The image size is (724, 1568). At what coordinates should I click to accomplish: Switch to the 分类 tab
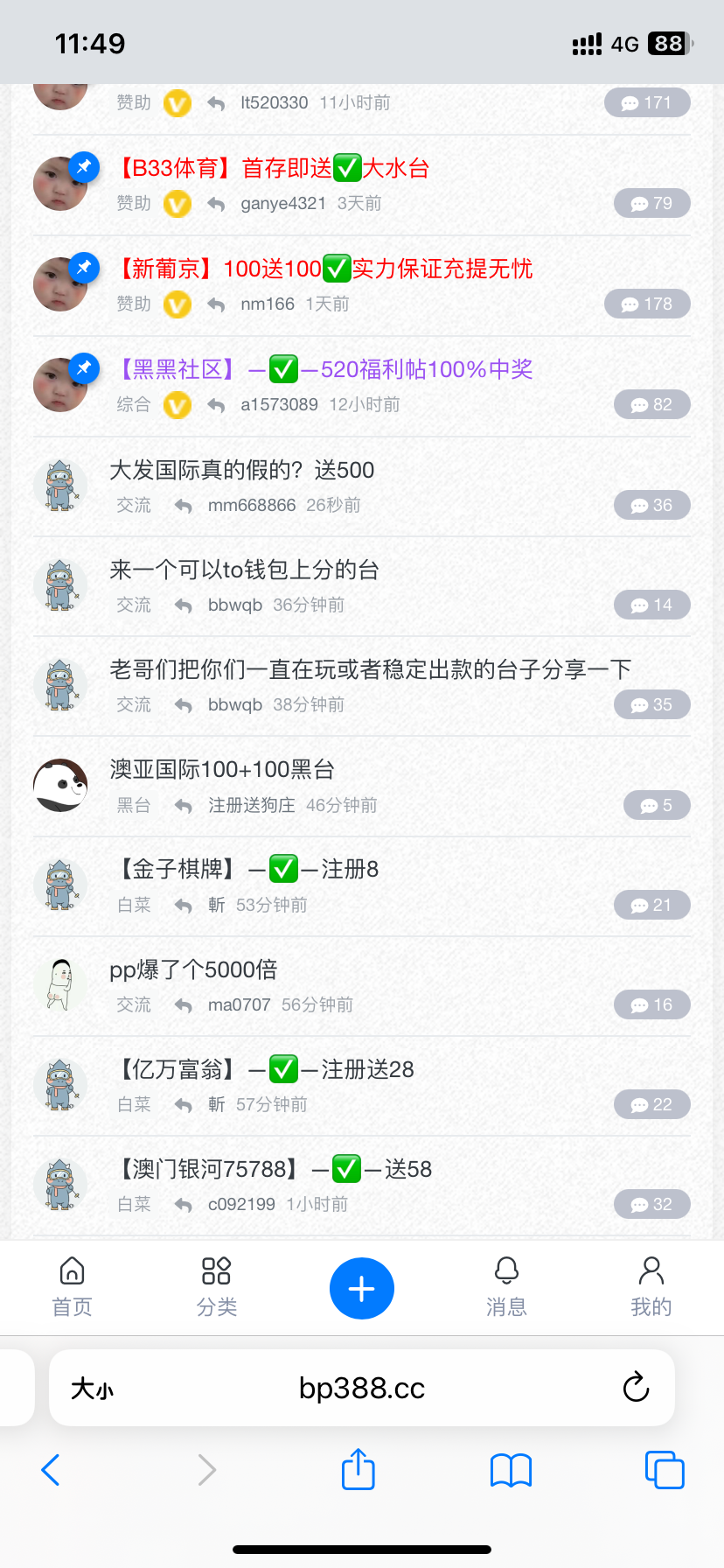216,1287
